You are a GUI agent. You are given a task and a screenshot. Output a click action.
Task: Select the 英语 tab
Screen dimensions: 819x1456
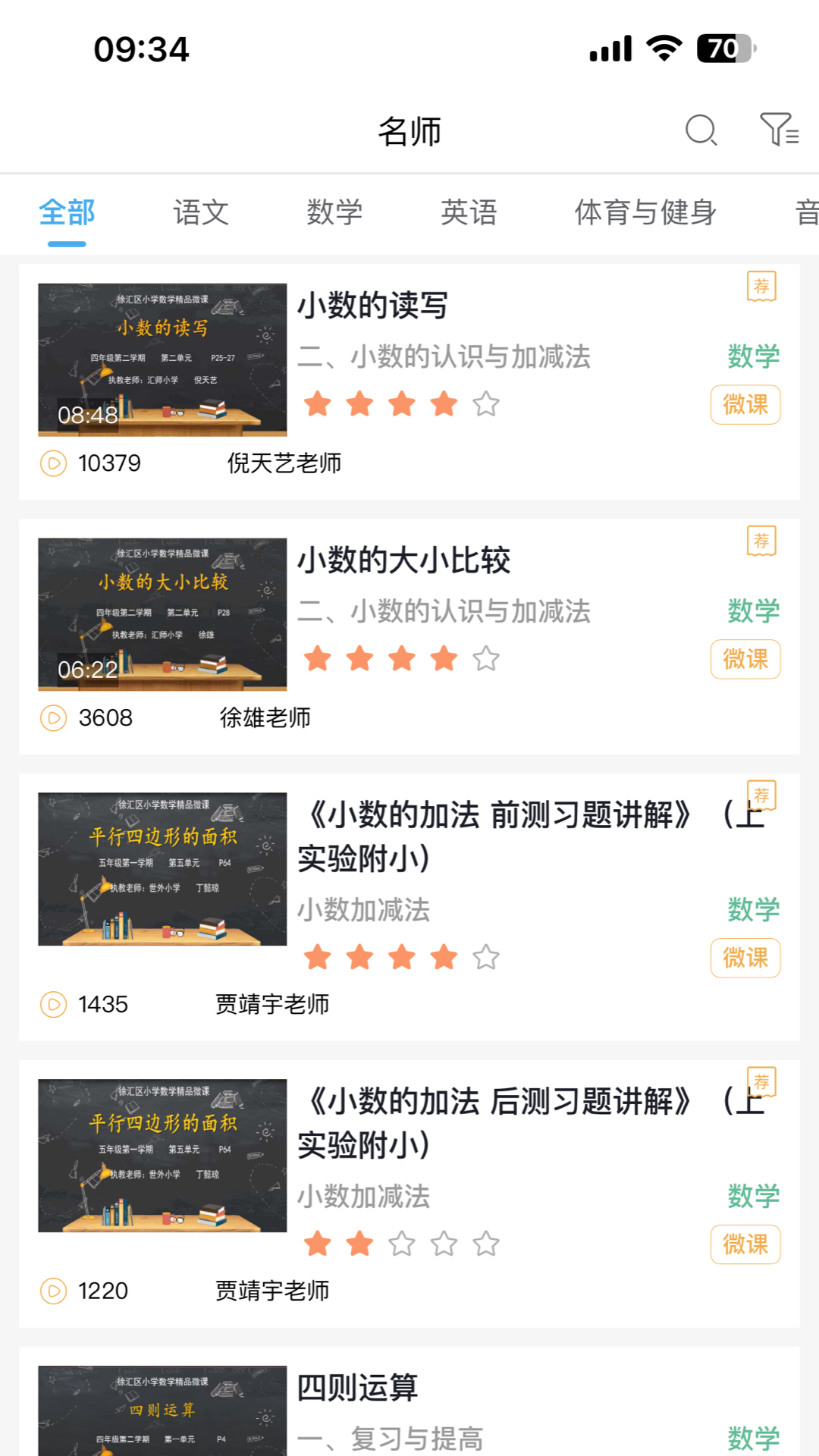pos(469,213)
